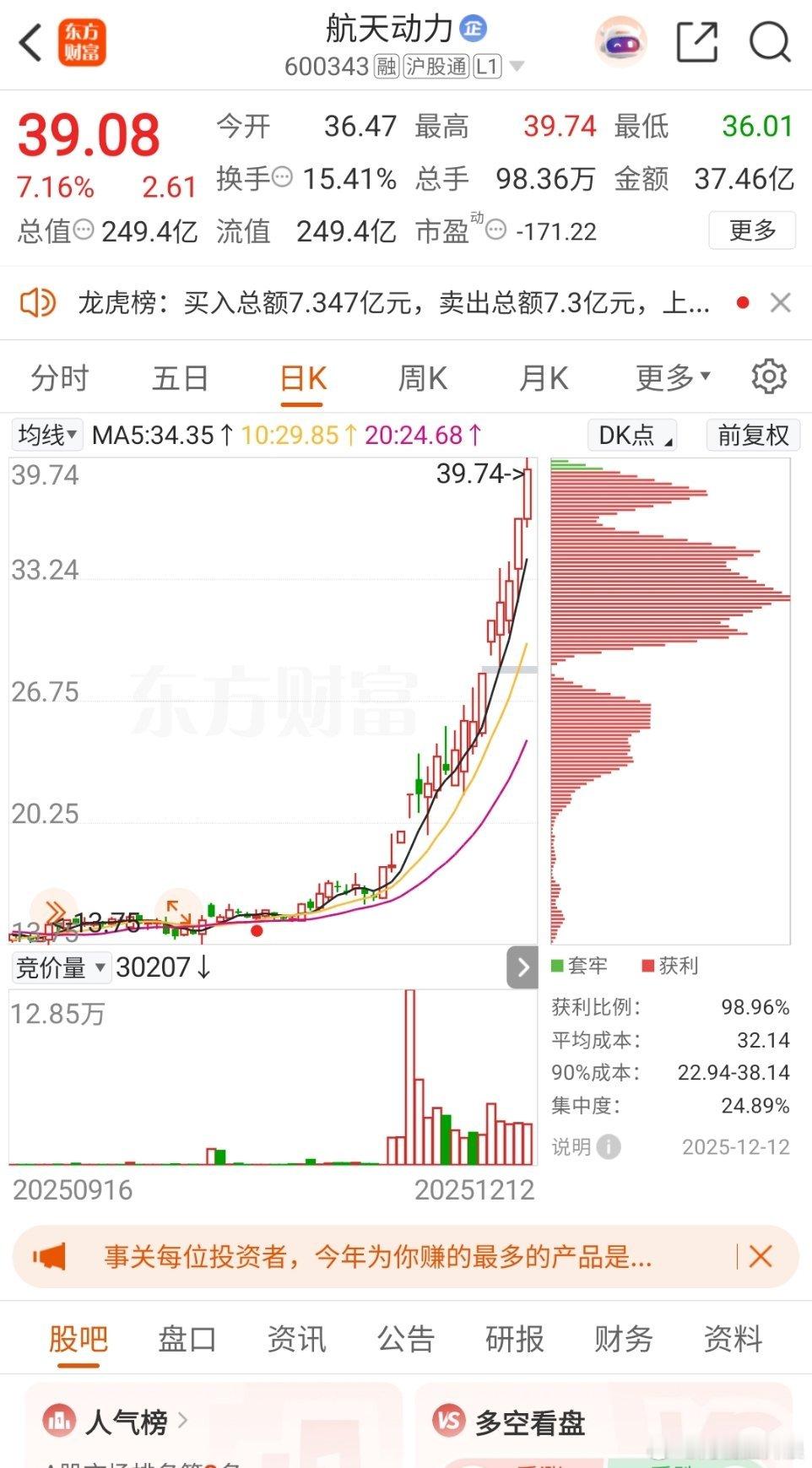The width and height of the screenshot is (812, 1468).
Task: Open the chart settings gear icon
Action: pyautogui.click(x=768, y=377)
